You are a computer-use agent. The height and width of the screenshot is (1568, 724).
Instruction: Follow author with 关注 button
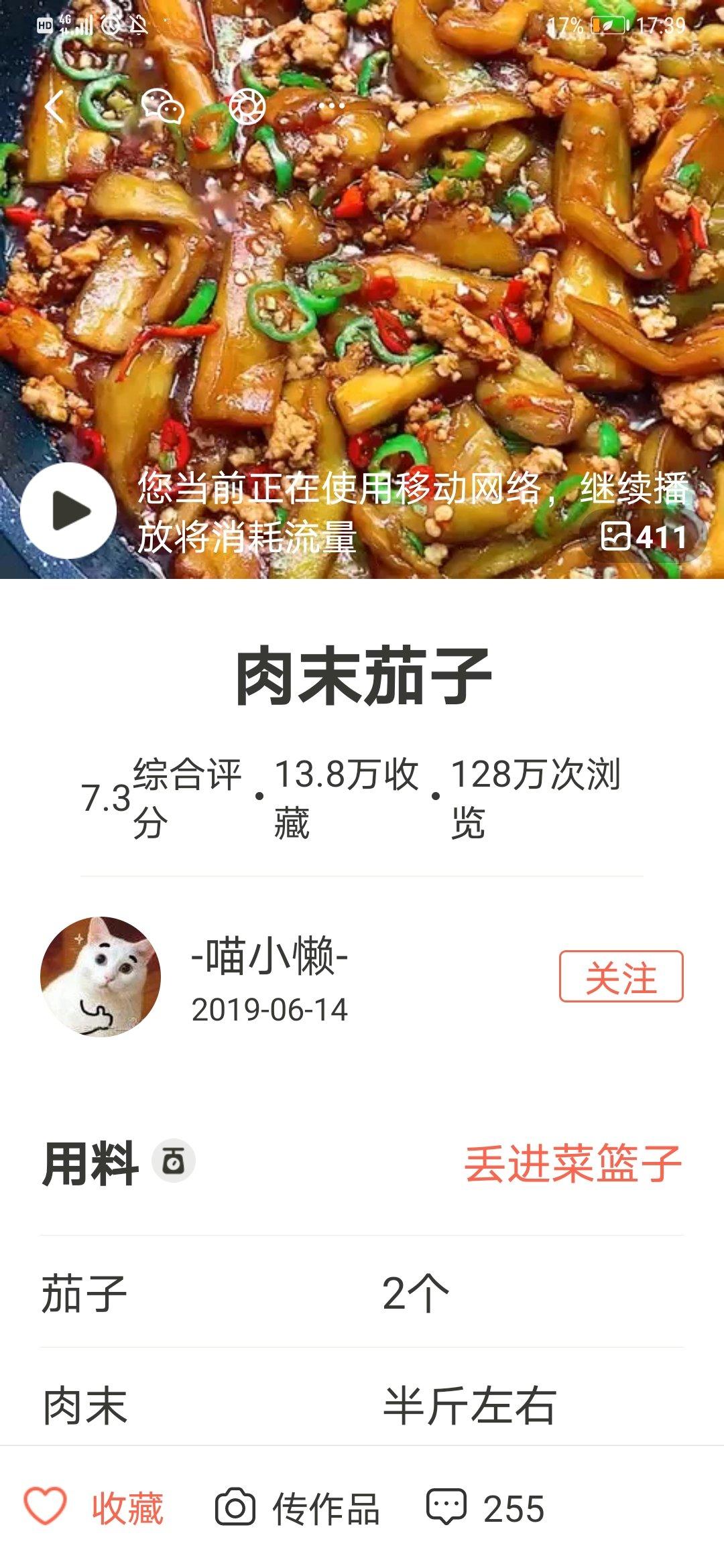coord(621,976)
